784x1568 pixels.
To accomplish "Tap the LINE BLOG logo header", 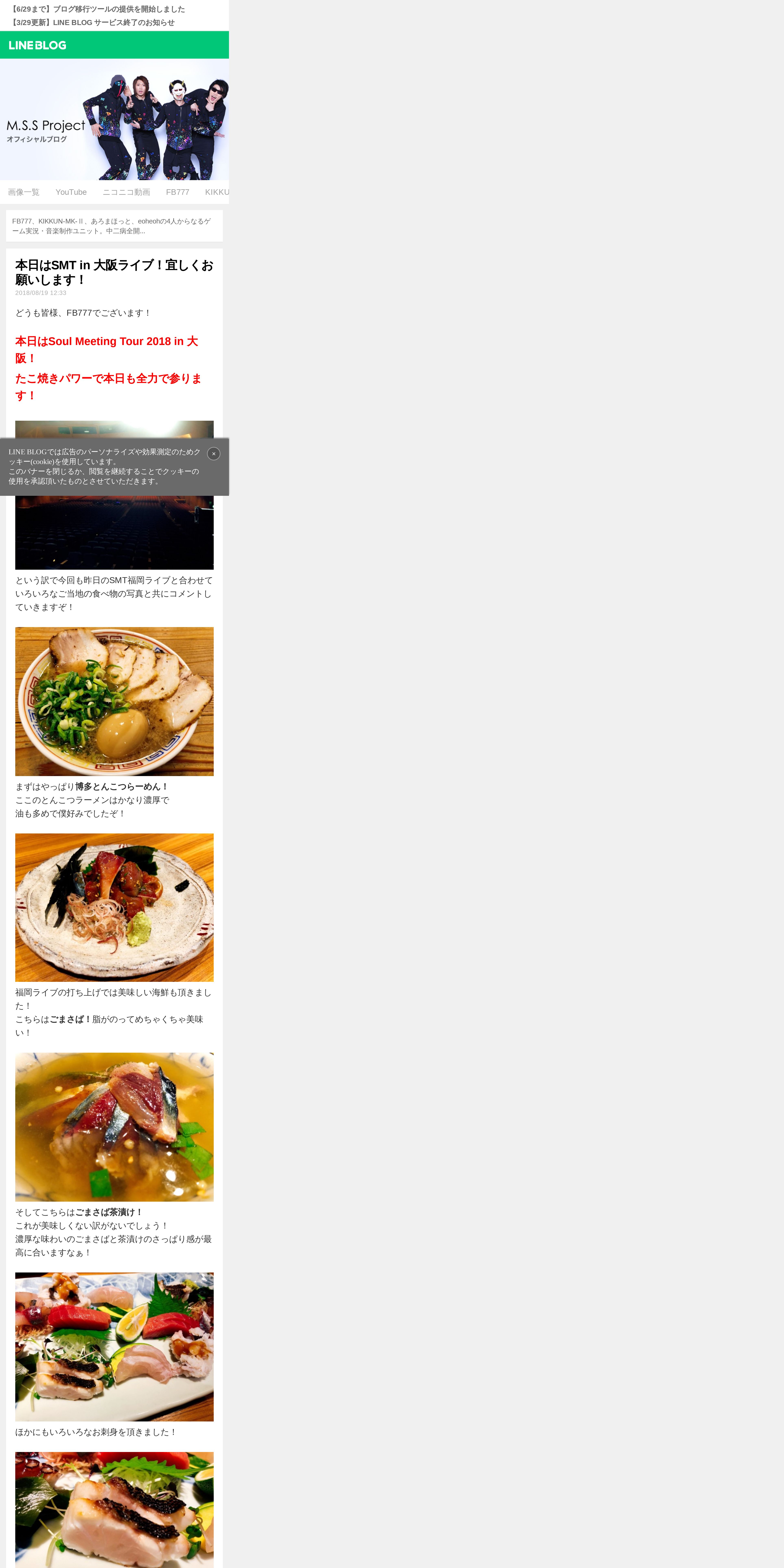I will click(x=38, y=45).
